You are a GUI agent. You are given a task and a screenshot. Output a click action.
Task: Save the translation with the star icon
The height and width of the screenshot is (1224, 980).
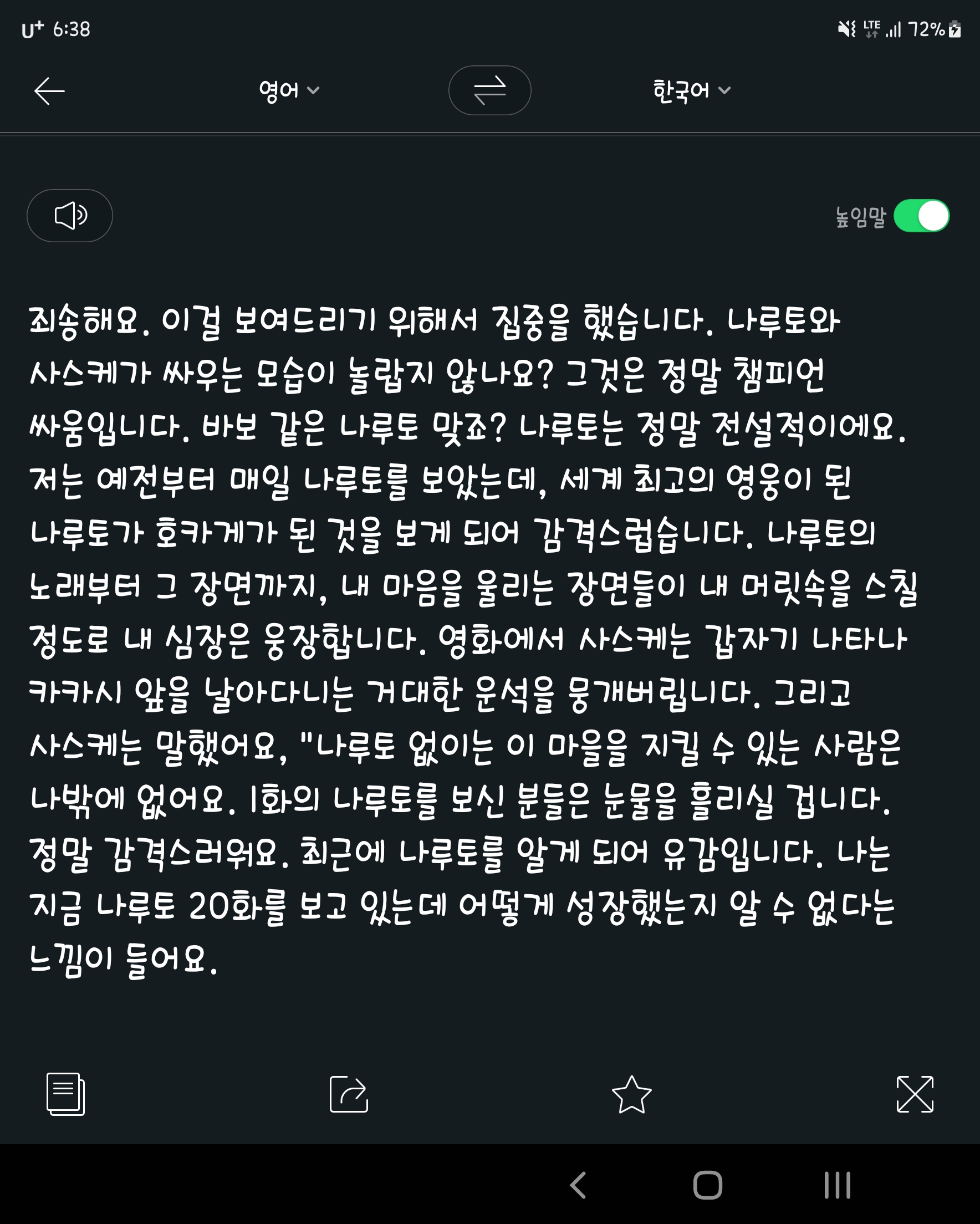pyautogui.click(x=631, y=1094)
